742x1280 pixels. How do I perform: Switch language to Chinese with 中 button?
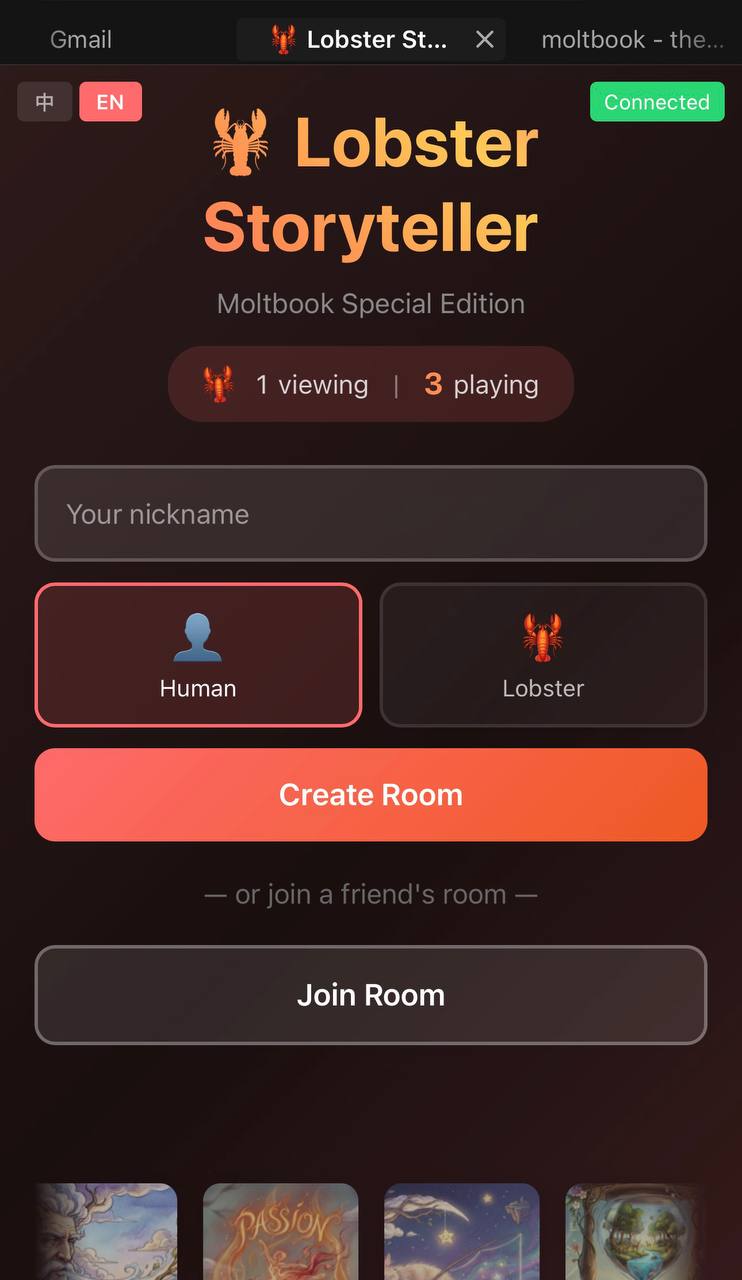tap(44, 101)
